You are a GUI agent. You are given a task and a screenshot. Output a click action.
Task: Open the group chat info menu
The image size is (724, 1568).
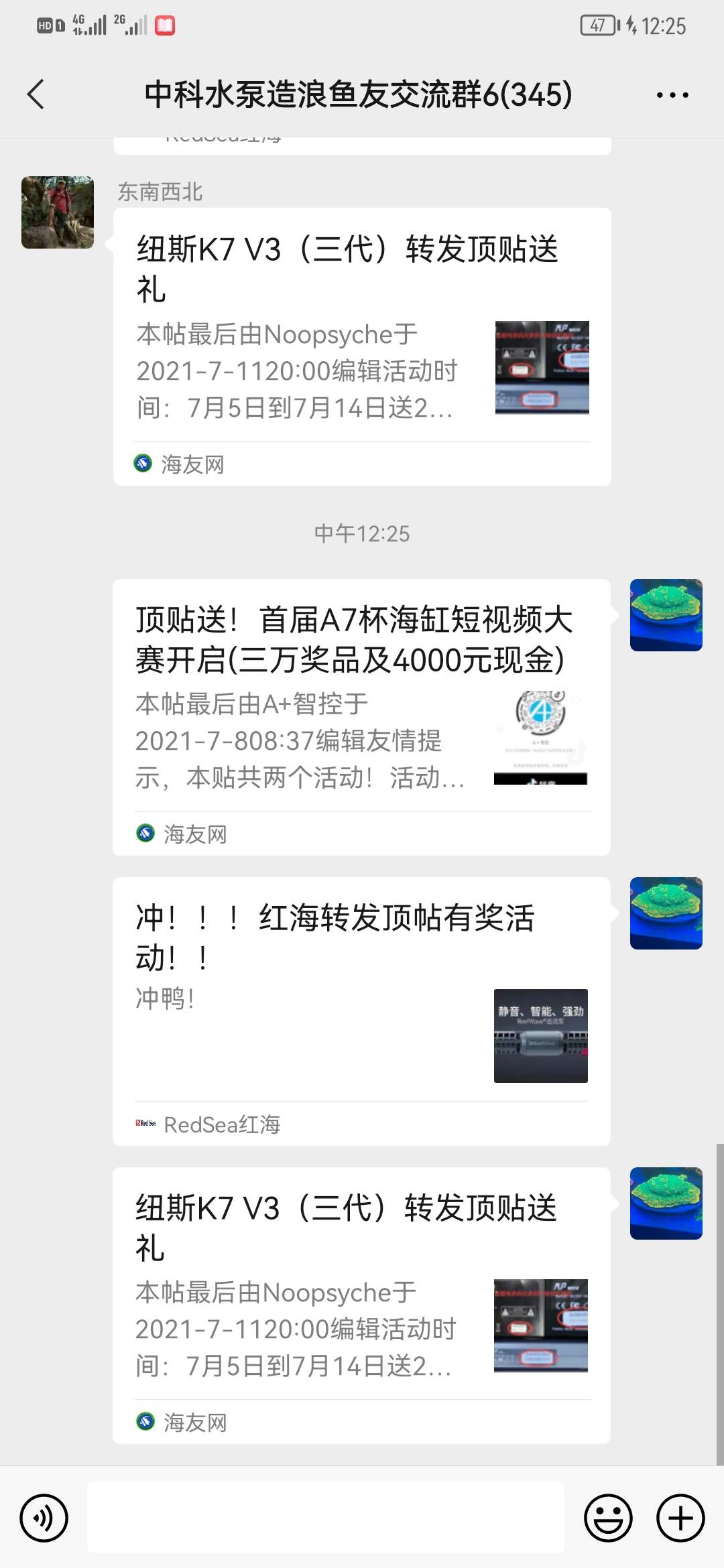click(672, 95)
